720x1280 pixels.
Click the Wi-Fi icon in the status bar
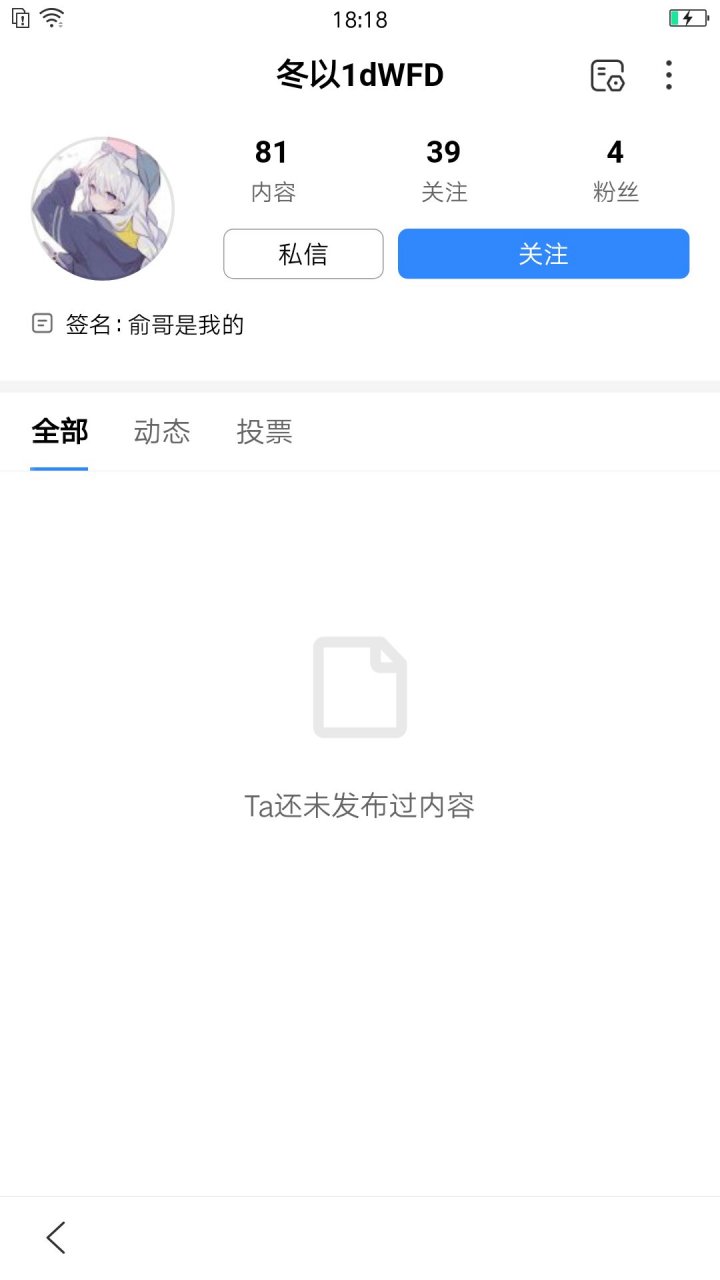50,17
